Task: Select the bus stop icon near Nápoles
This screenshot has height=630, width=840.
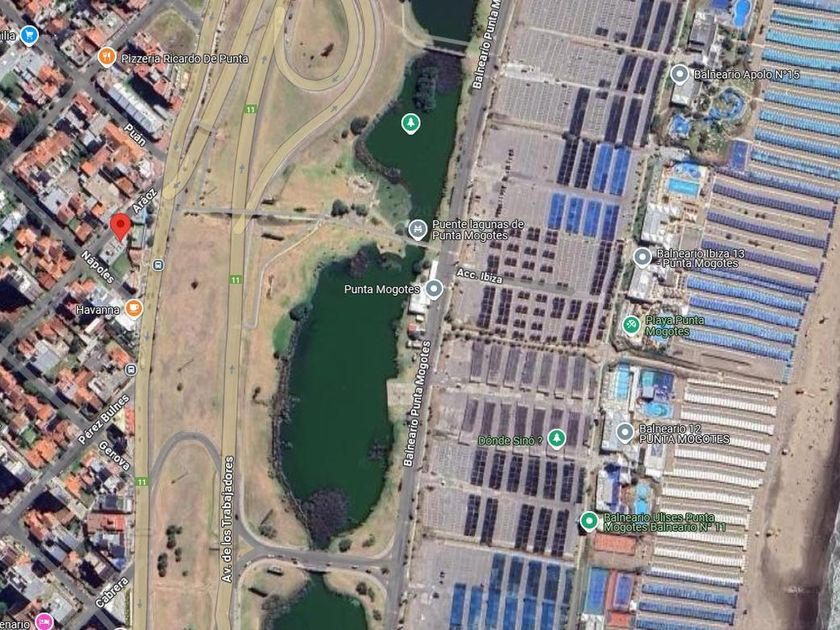Action: click(158, 265)
